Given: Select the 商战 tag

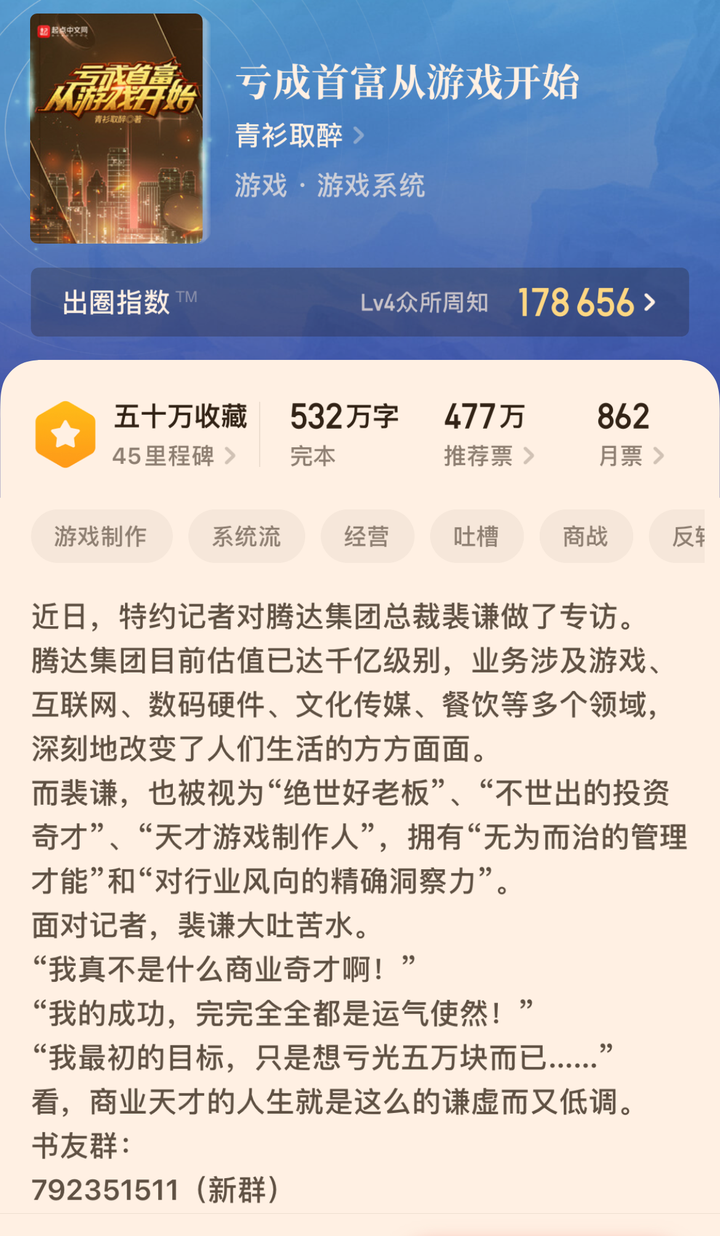Looking at the screenshot, I should tap(585, 536).
